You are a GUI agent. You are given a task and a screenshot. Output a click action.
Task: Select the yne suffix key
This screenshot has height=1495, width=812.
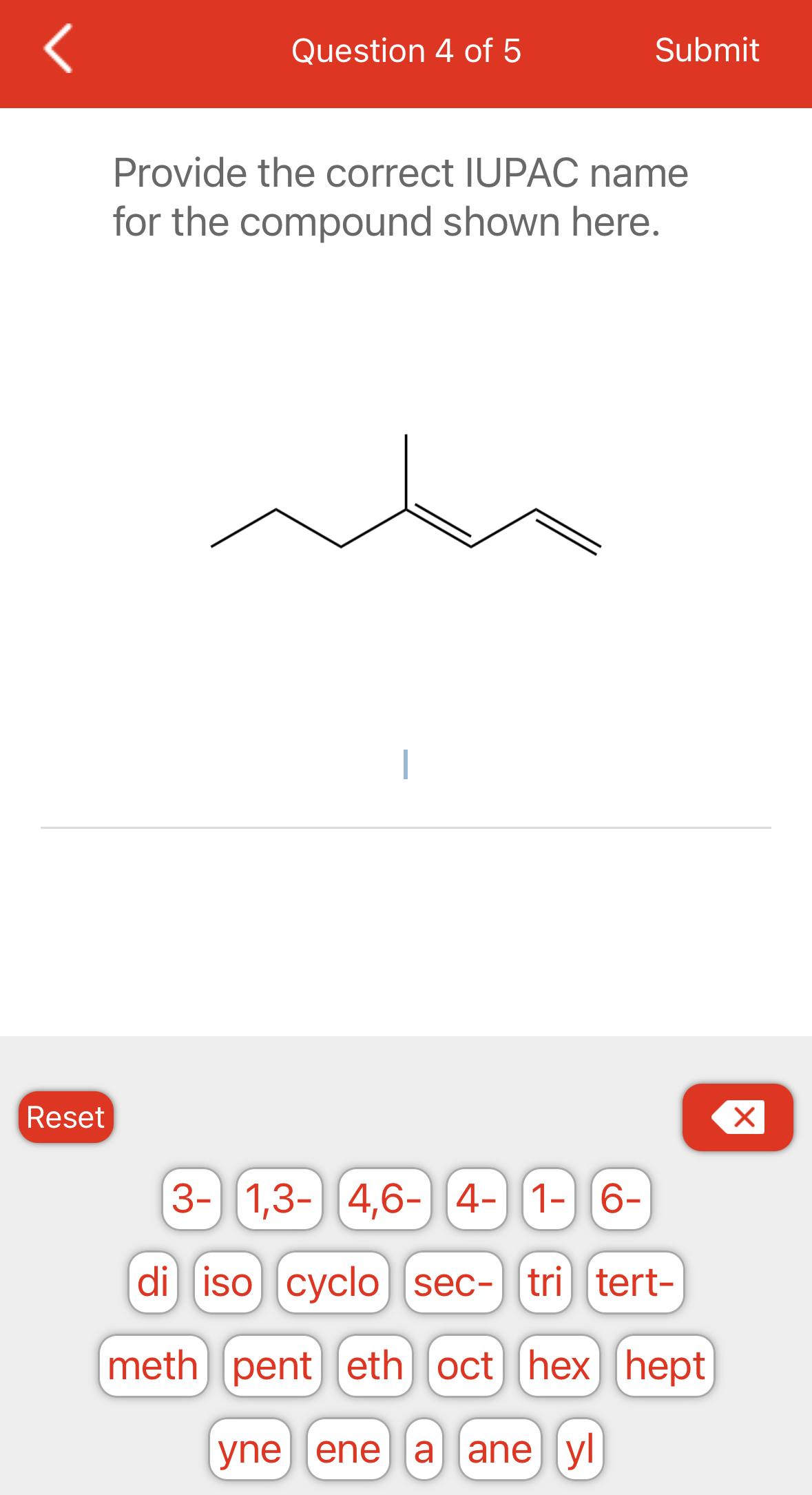pyautogui.click(x=250, y=1449)
